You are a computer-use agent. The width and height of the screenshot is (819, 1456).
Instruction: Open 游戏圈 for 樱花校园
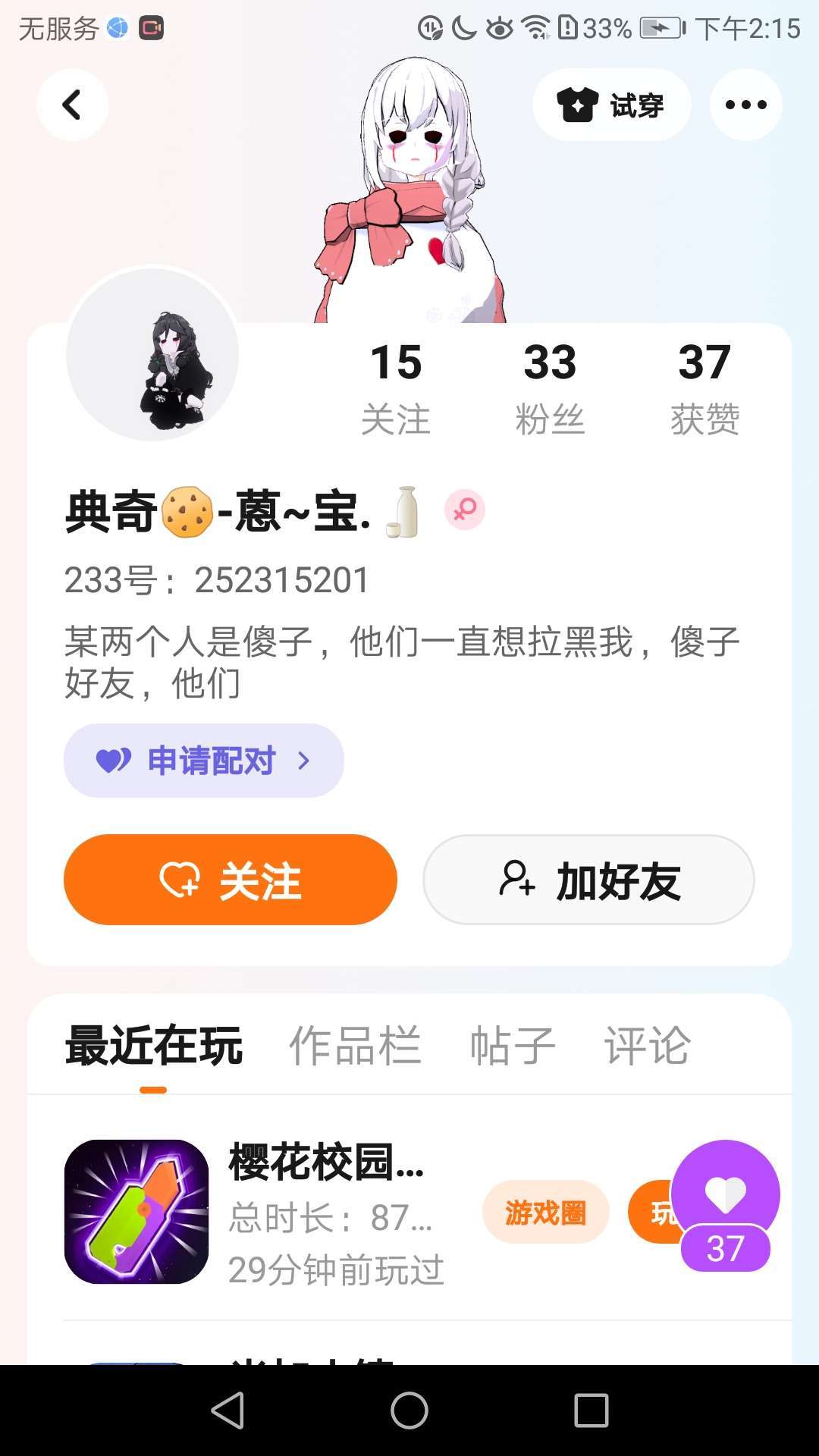(545, 1212)
